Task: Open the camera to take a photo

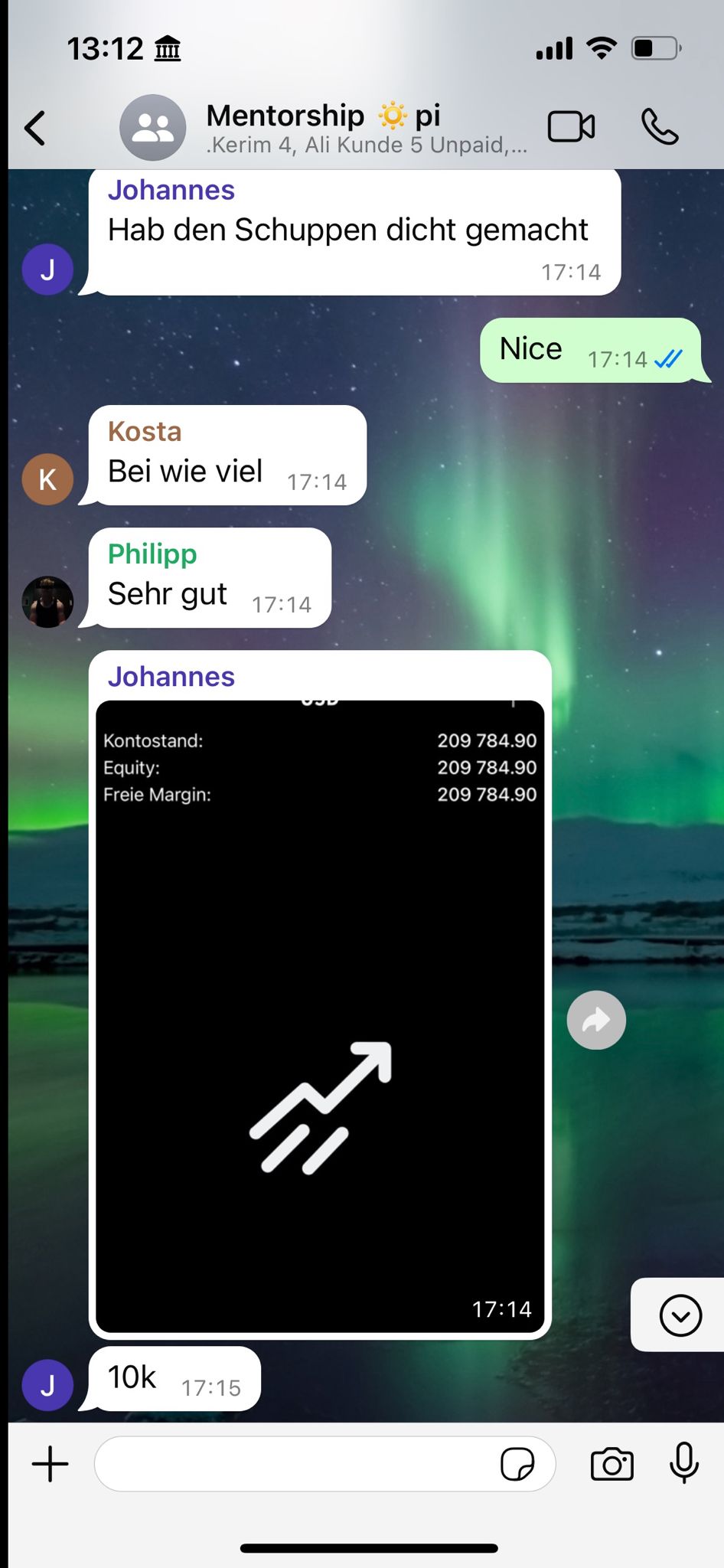Action: point(611,1464)
